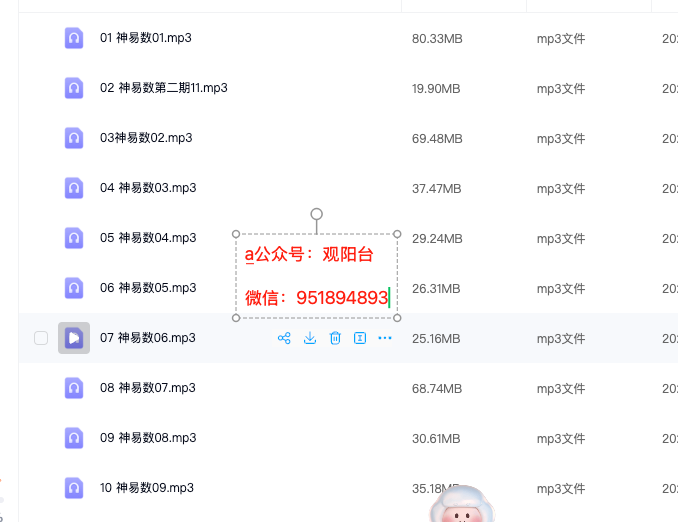Open 06 神易数05.mp3
Screen dimensions: 678x522
[148, 288]
